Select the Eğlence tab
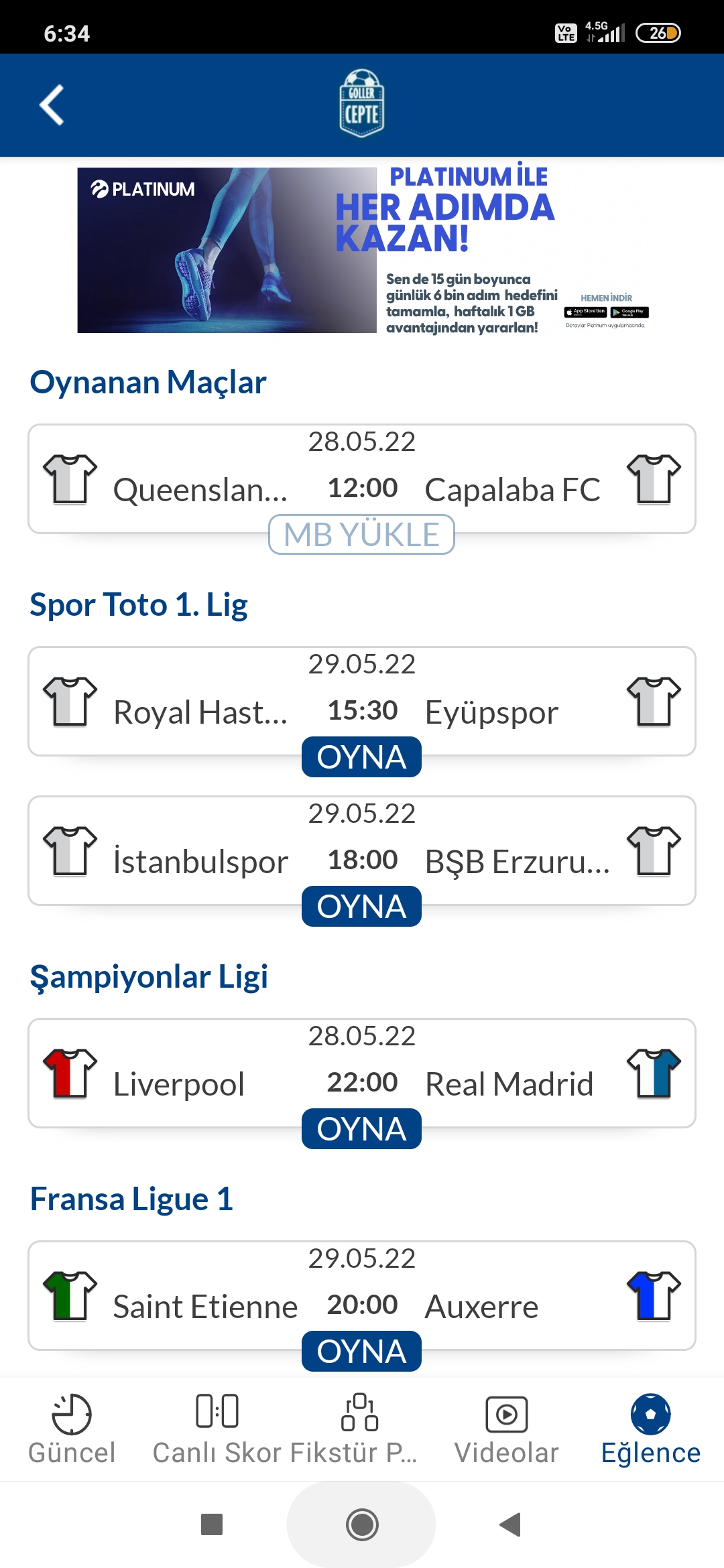The image size is (724, 1568). point(650,1429)
